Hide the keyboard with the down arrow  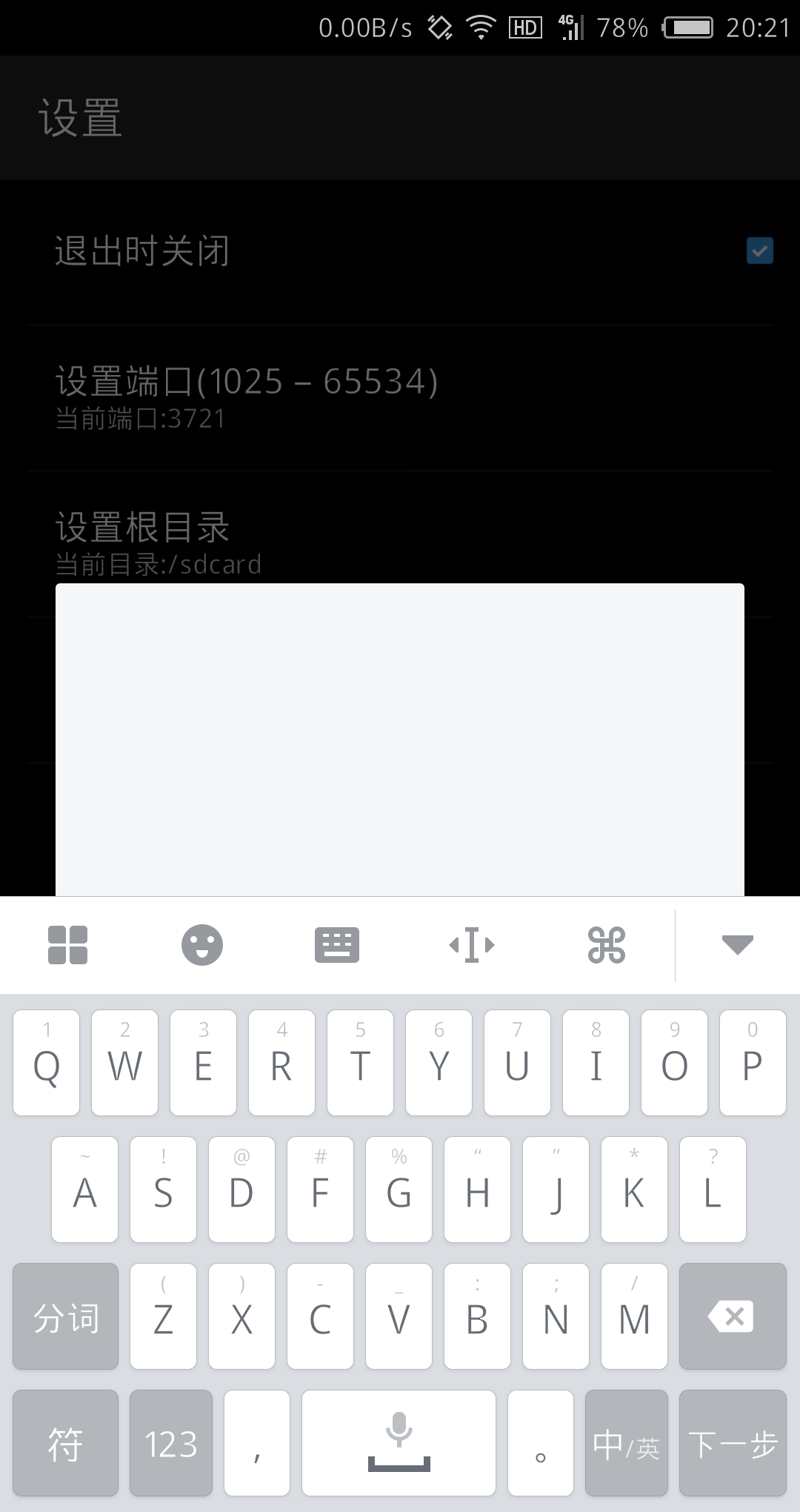737,945
